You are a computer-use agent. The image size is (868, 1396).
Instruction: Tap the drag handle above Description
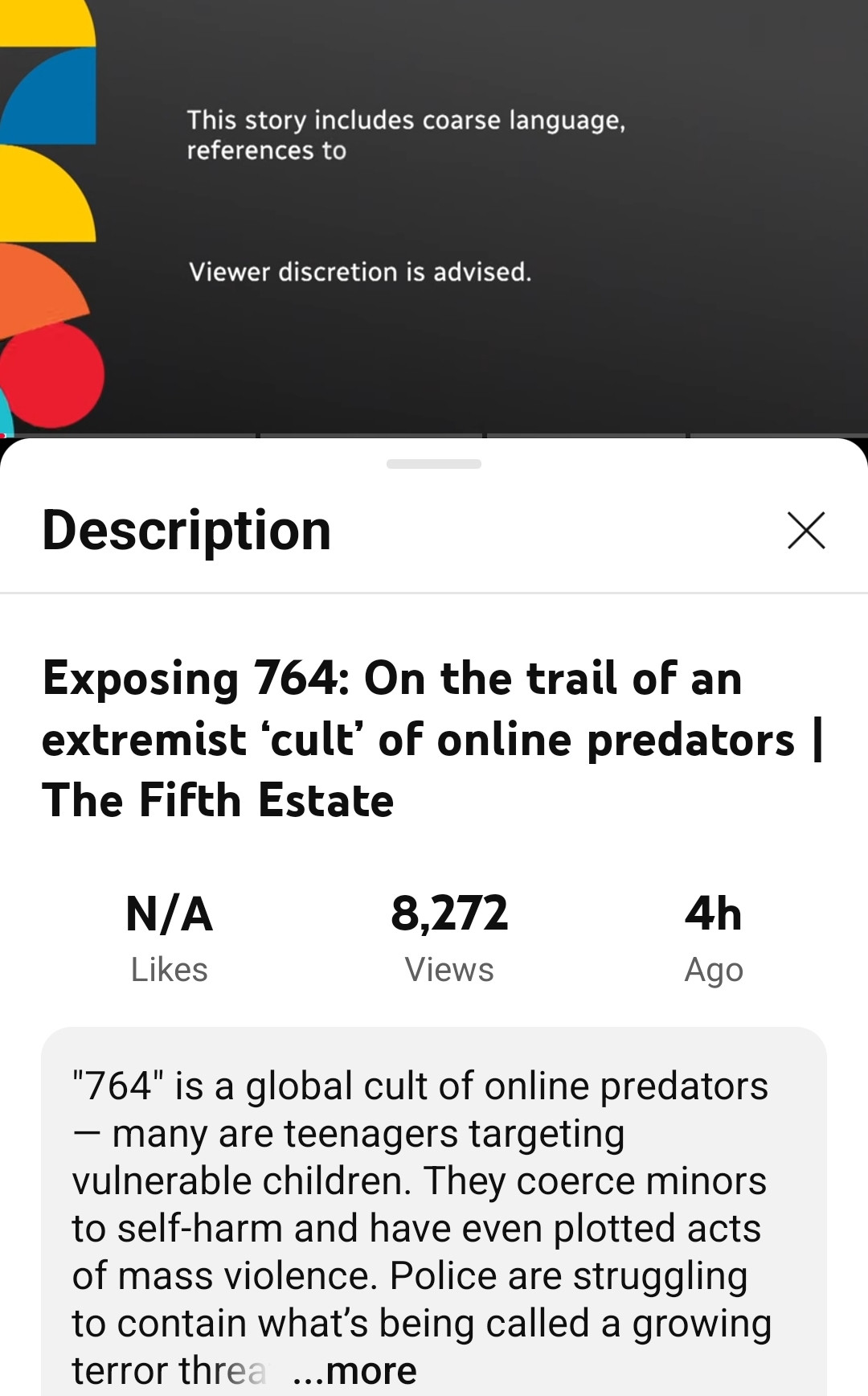click(434, 464)
